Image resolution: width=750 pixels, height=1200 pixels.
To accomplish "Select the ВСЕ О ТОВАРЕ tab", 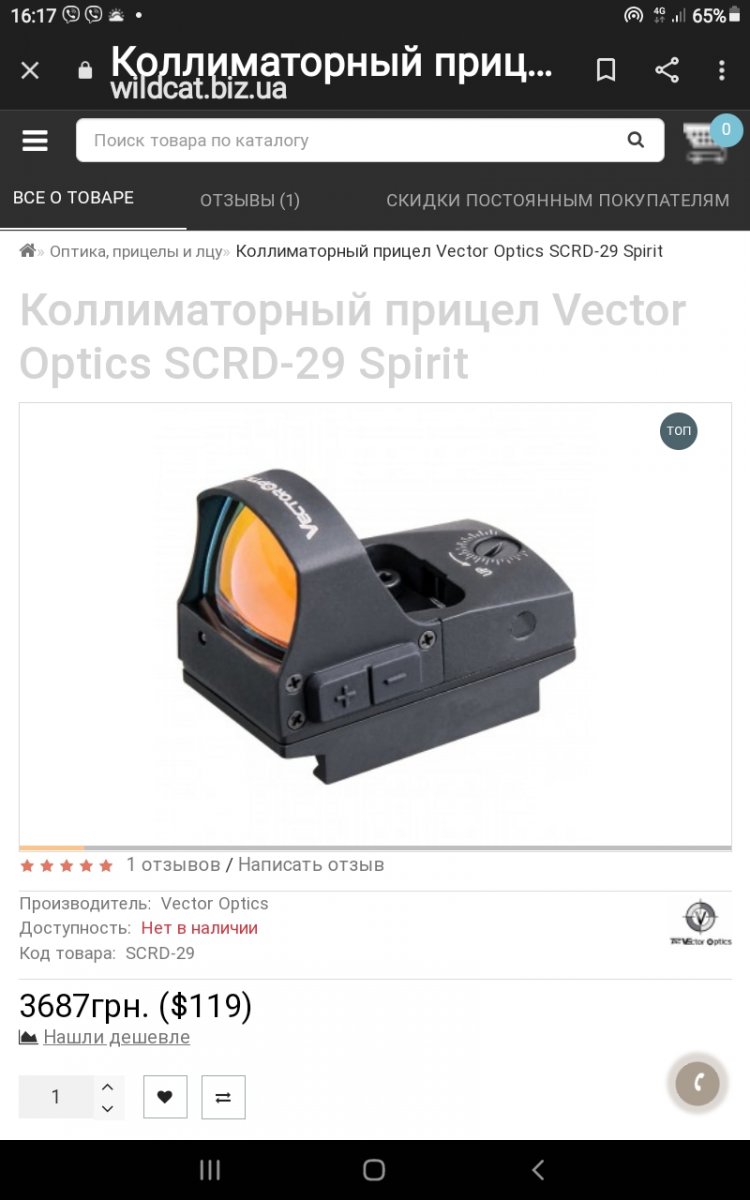I will 73,198.
